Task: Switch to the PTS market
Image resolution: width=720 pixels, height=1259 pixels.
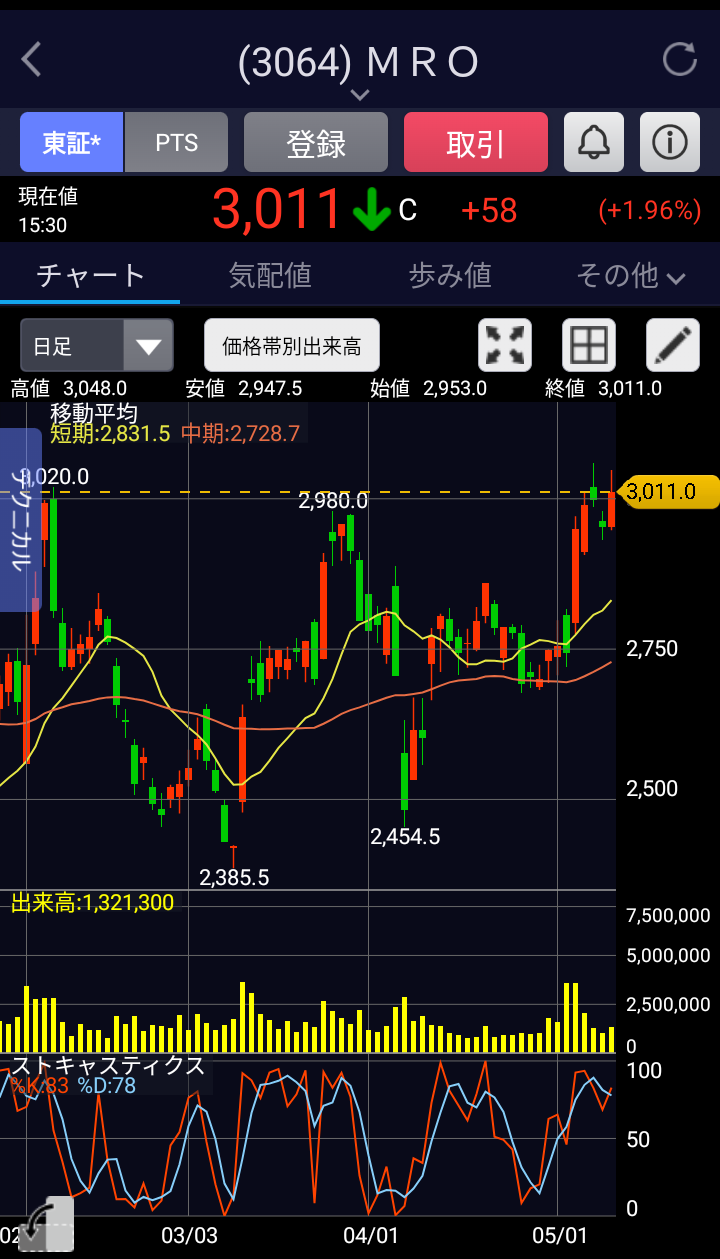Action: tap(177, 143)
